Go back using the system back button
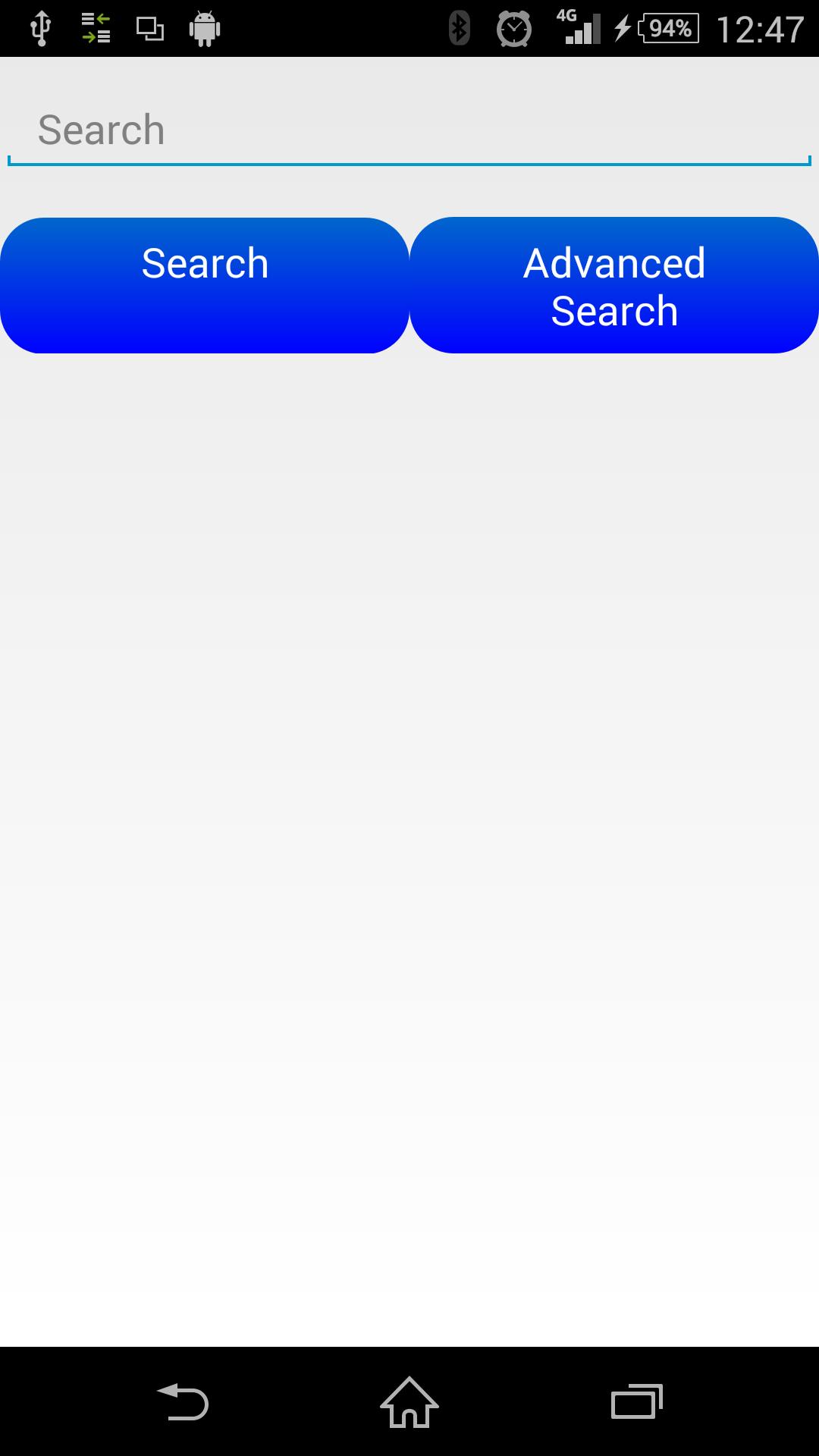819x1456 pixels. (x=183, y=1401)
